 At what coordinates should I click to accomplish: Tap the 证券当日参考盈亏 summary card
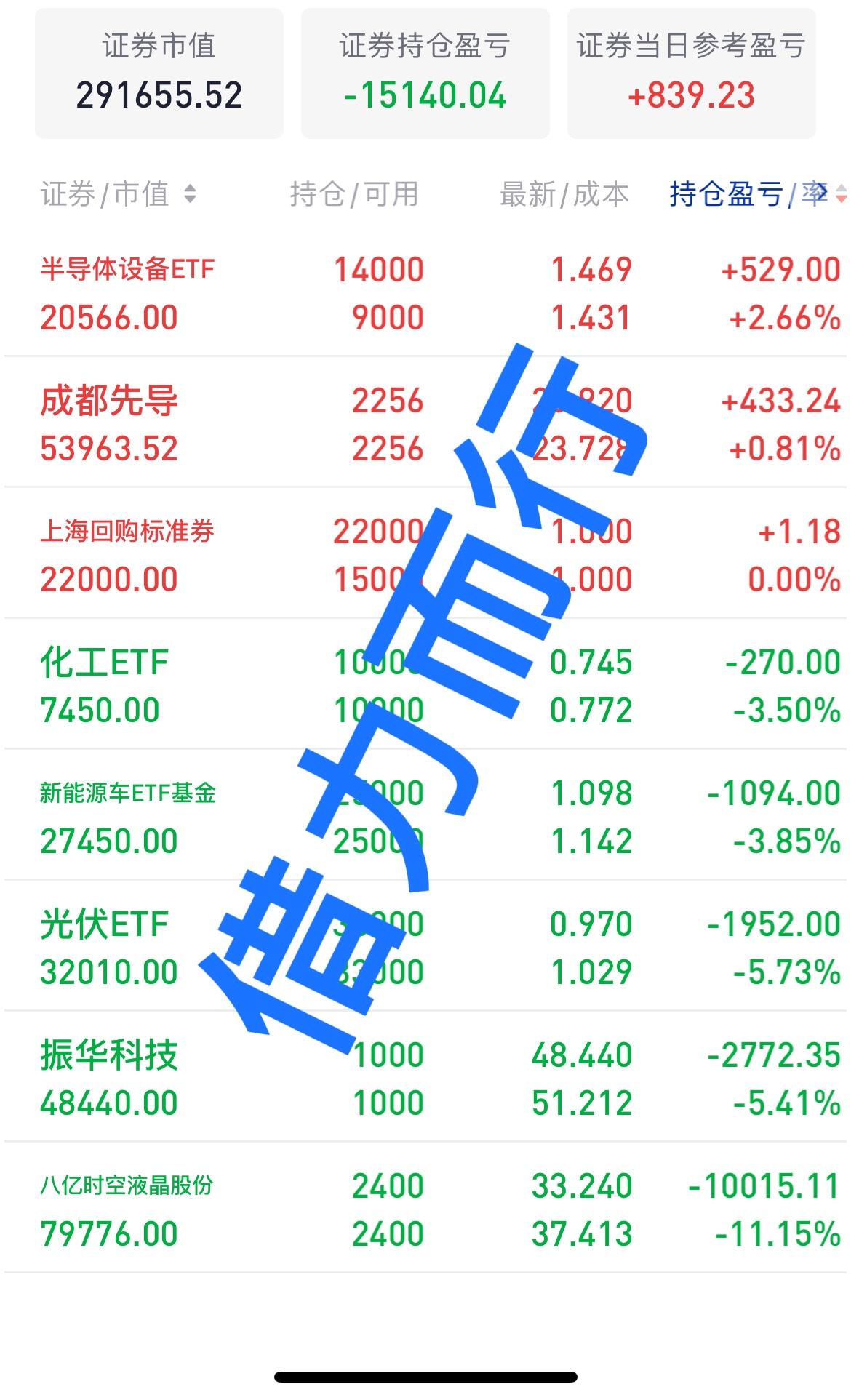click(x=689, y=73)
